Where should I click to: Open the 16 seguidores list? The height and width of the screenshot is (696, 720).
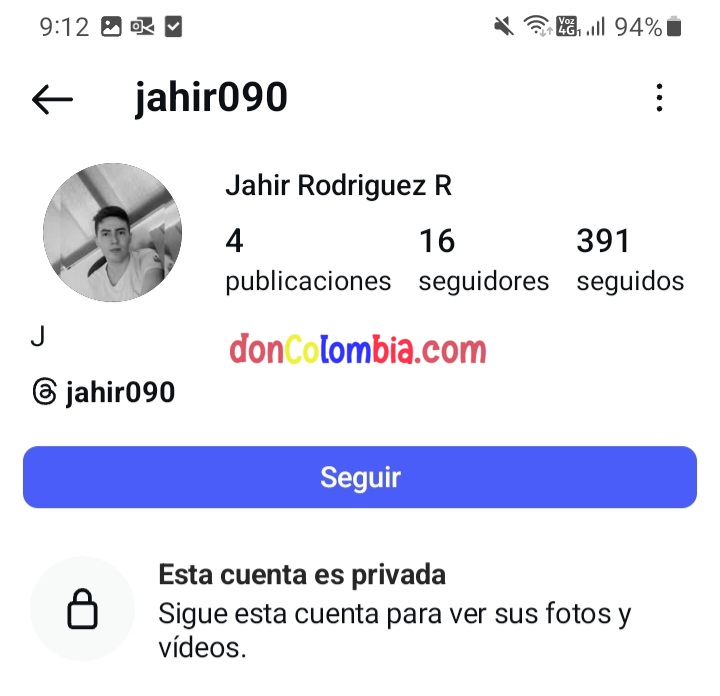click(x=483, y=260)
